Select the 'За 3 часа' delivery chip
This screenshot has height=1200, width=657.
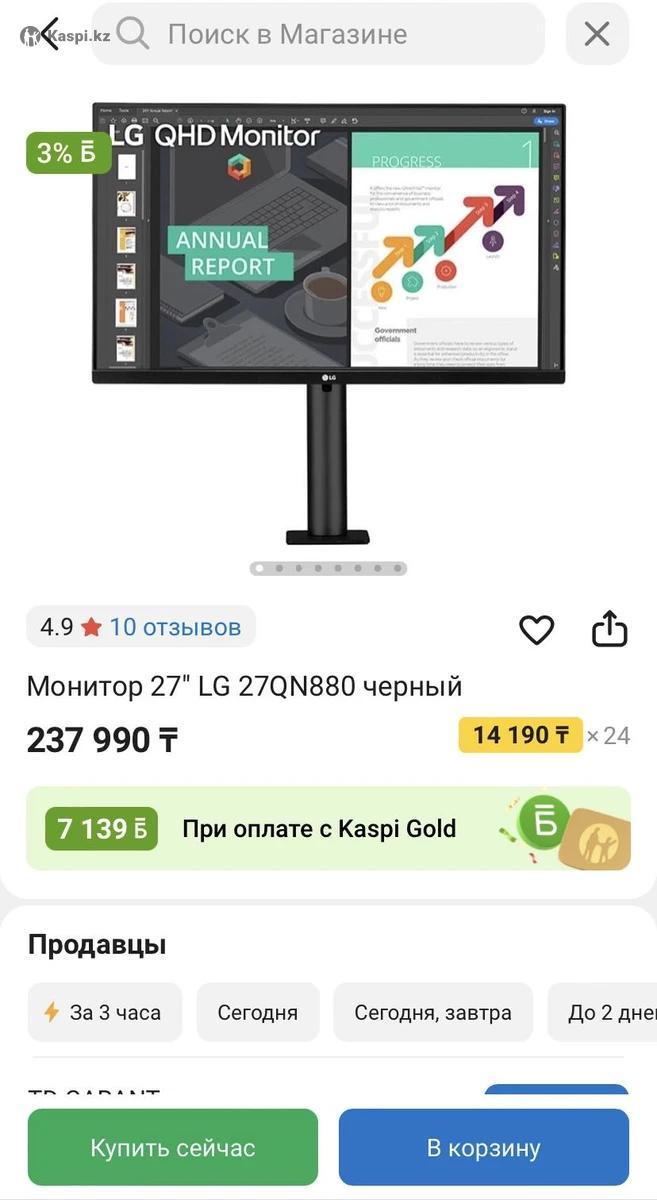105,1012
